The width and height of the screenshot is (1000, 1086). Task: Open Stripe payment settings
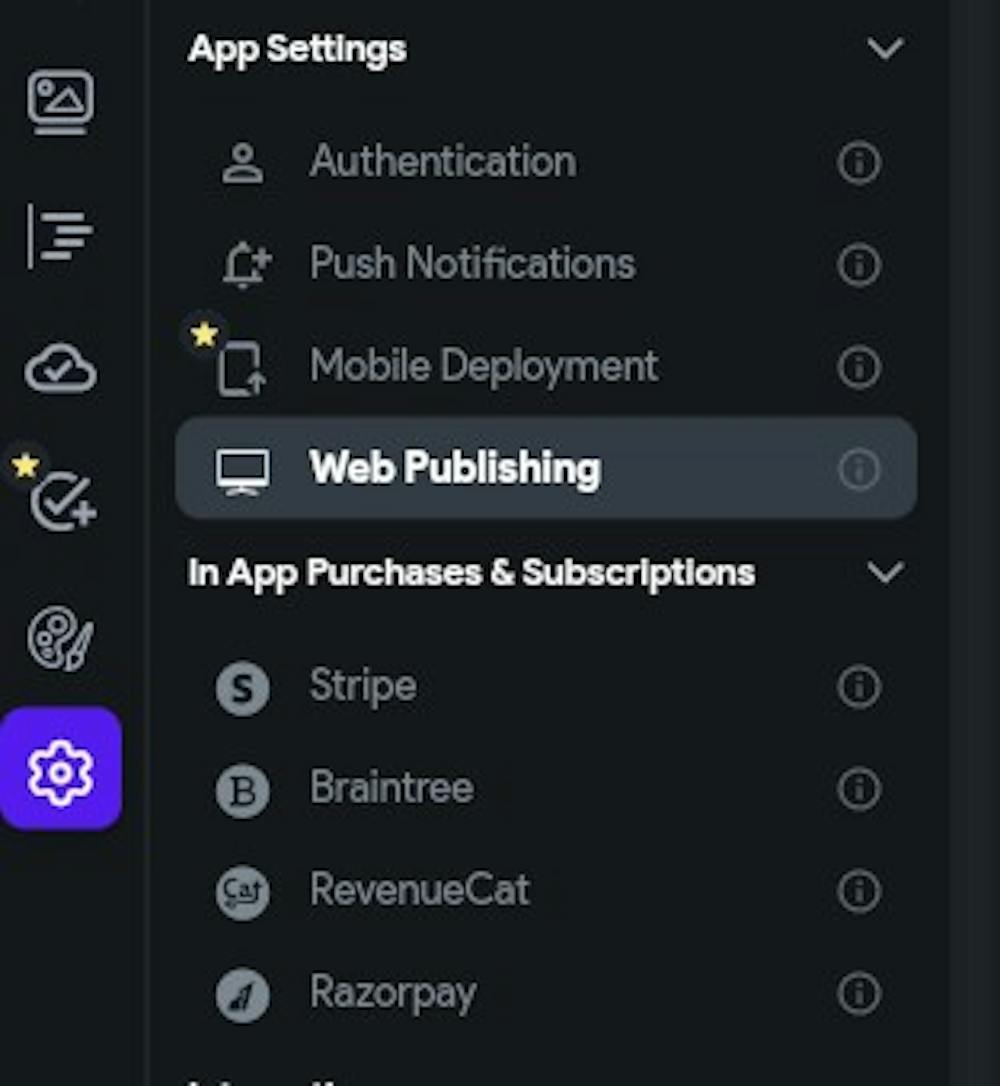tap(362, 687)
